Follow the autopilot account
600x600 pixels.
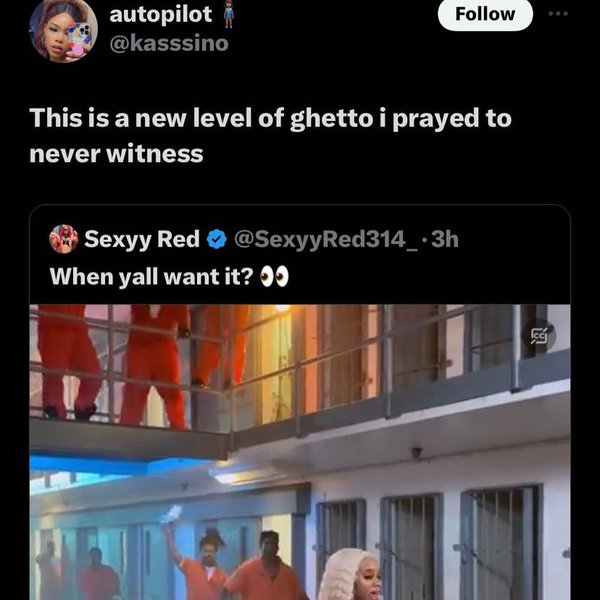485,14
